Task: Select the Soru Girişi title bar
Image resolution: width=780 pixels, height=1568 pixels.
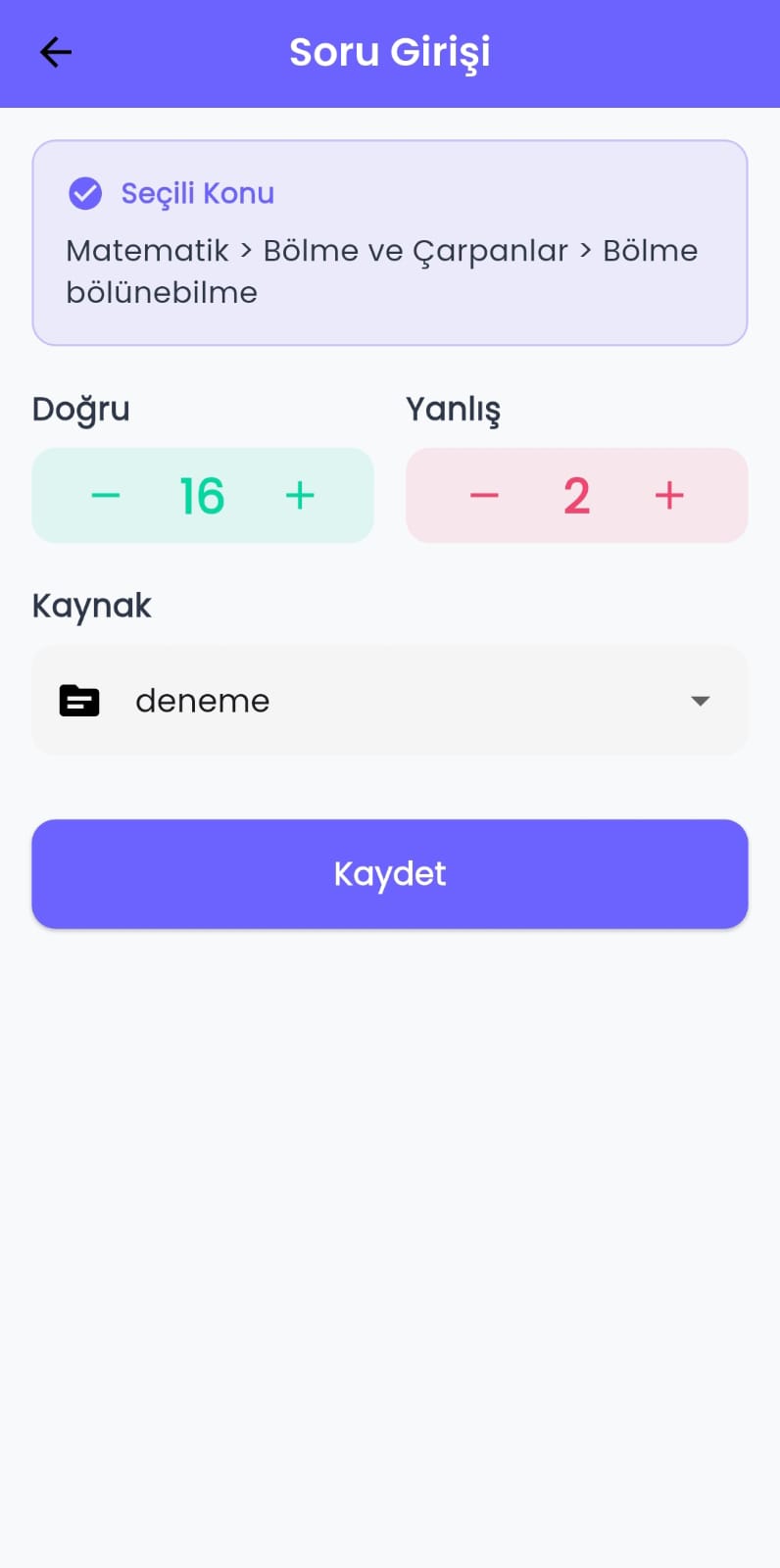Action: pos(390,52)
